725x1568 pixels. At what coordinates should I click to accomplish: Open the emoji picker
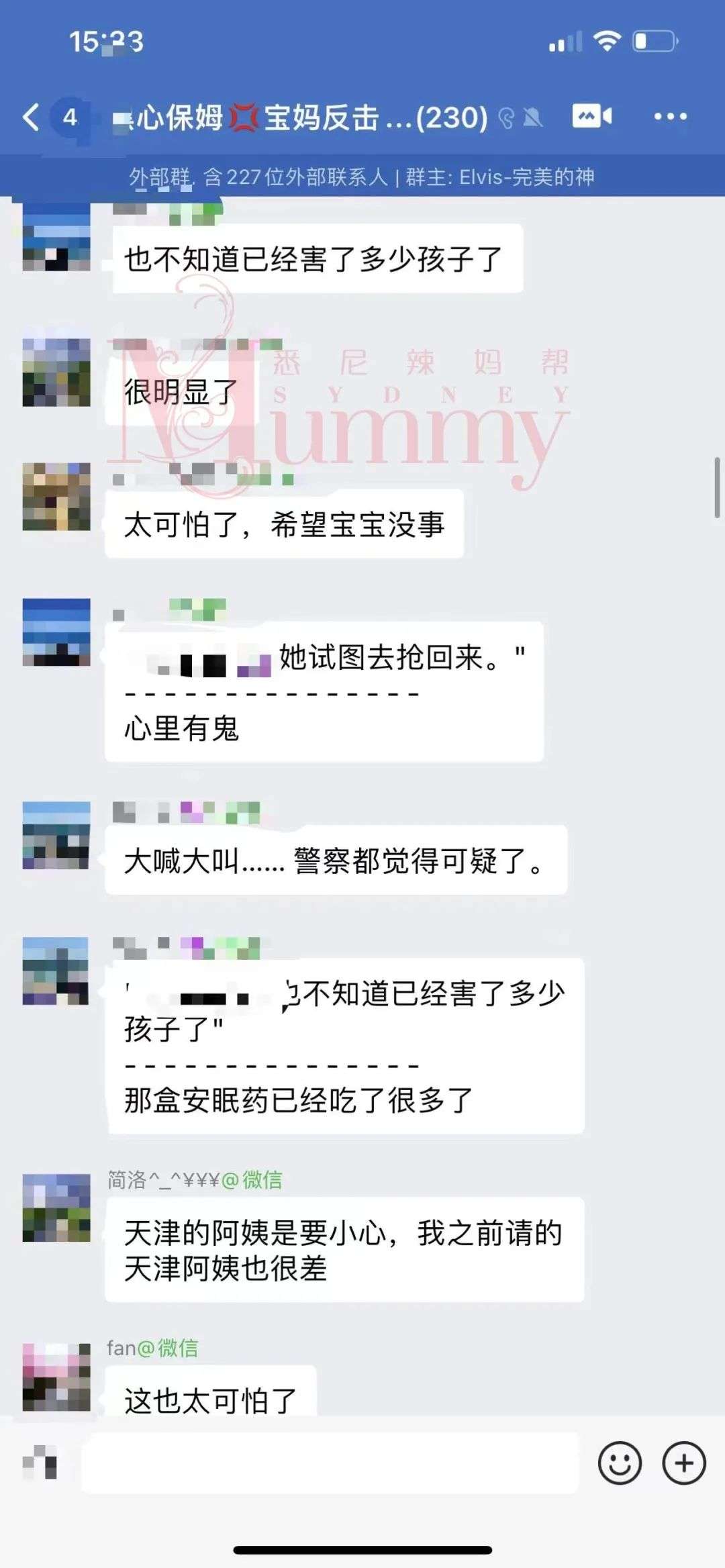[x=619, y=1463]
